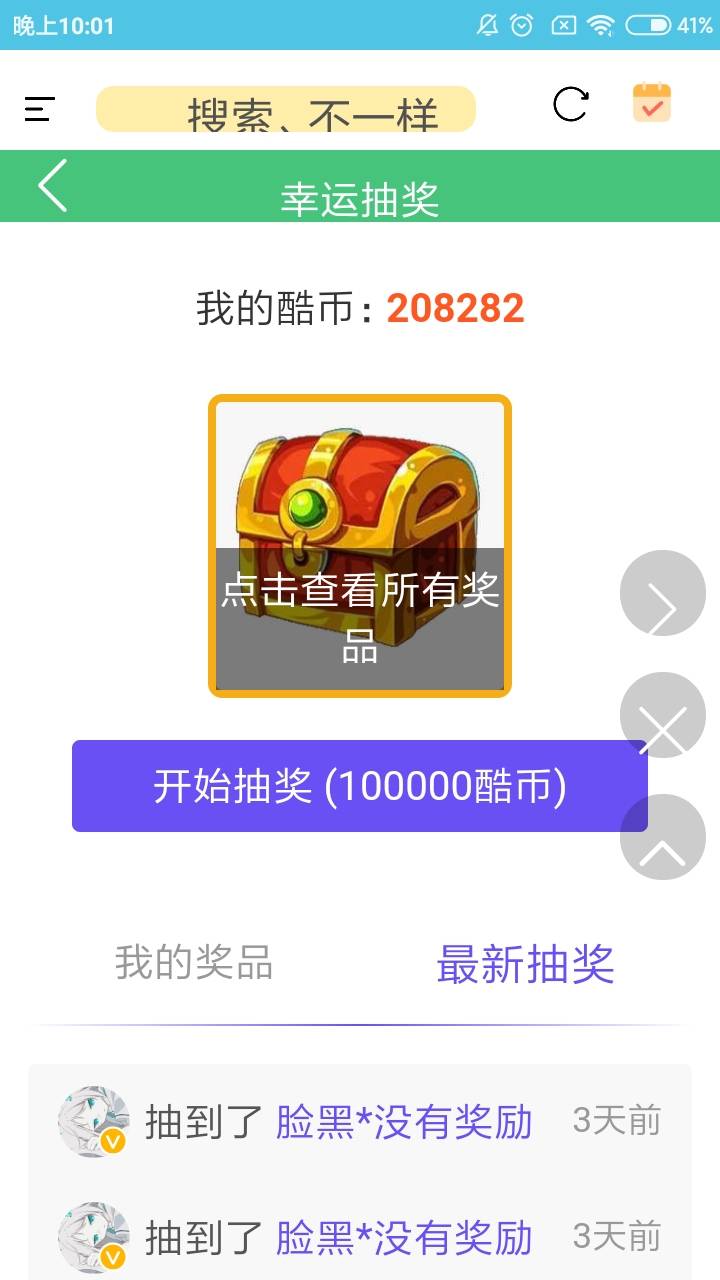Image resolution: width=720 pixels, height=1280 pixels.
Task: Tap the refresh icon in the top bar
Action: 569,105
